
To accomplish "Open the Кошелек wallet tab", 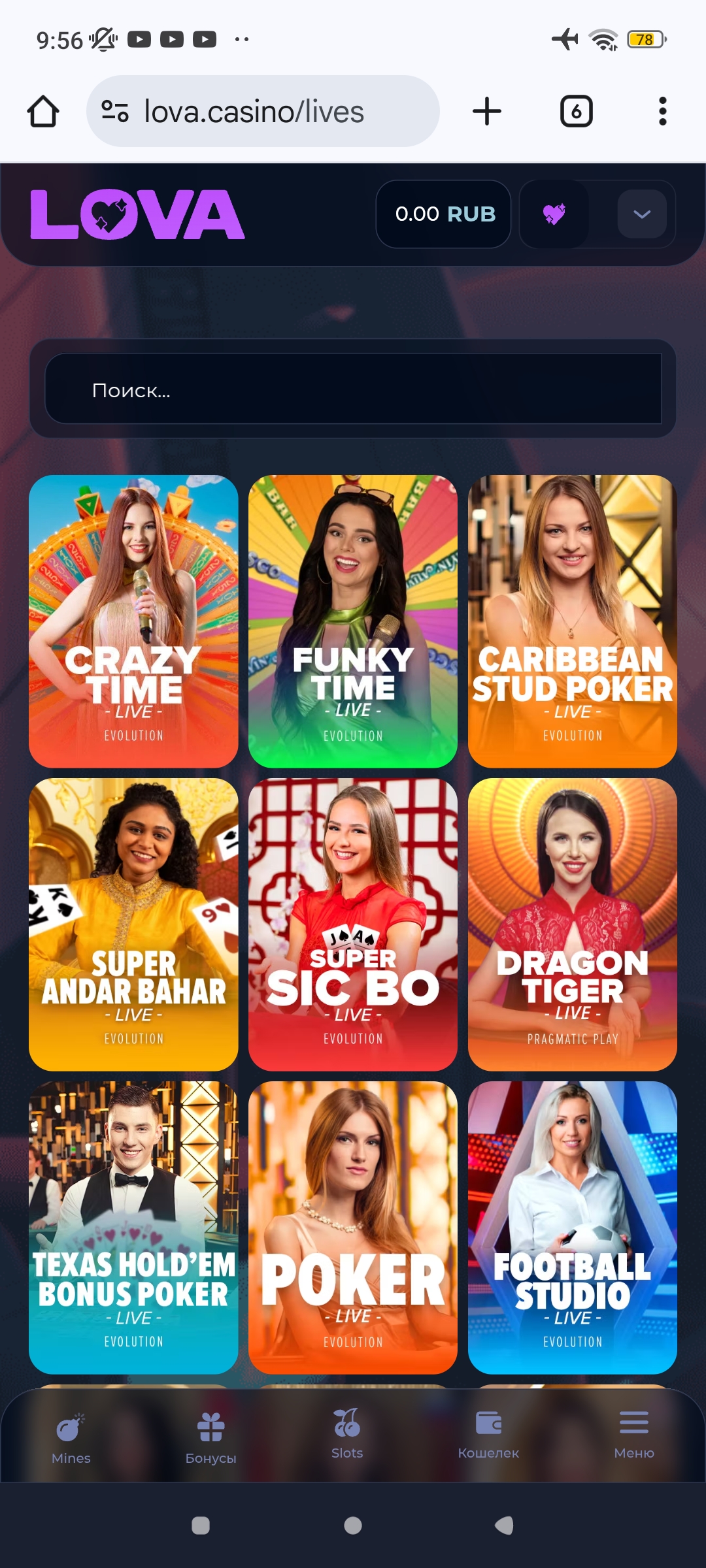I will coord(488,1436).
